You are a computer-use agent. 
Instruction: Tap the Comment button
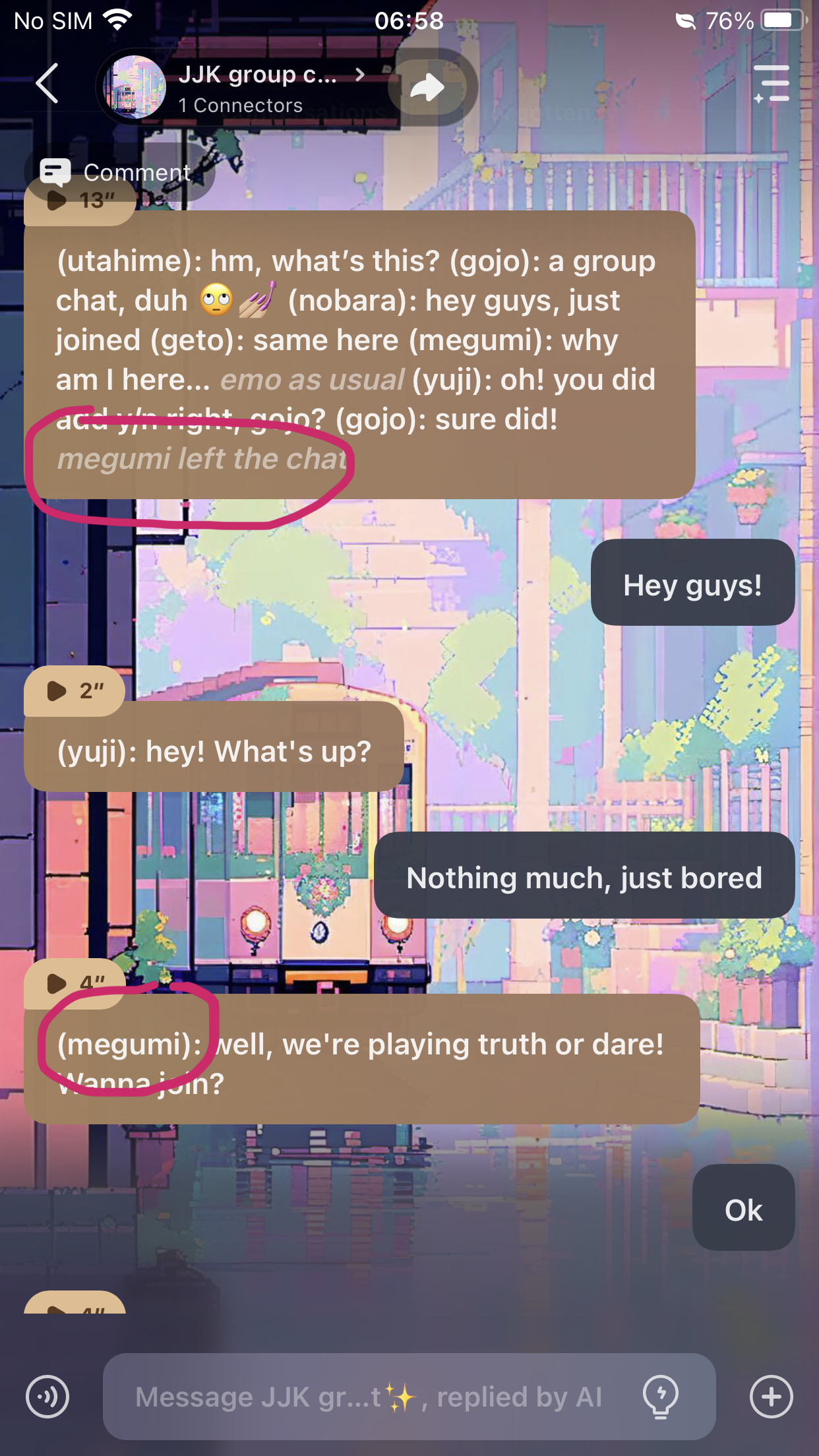(119, 172)
